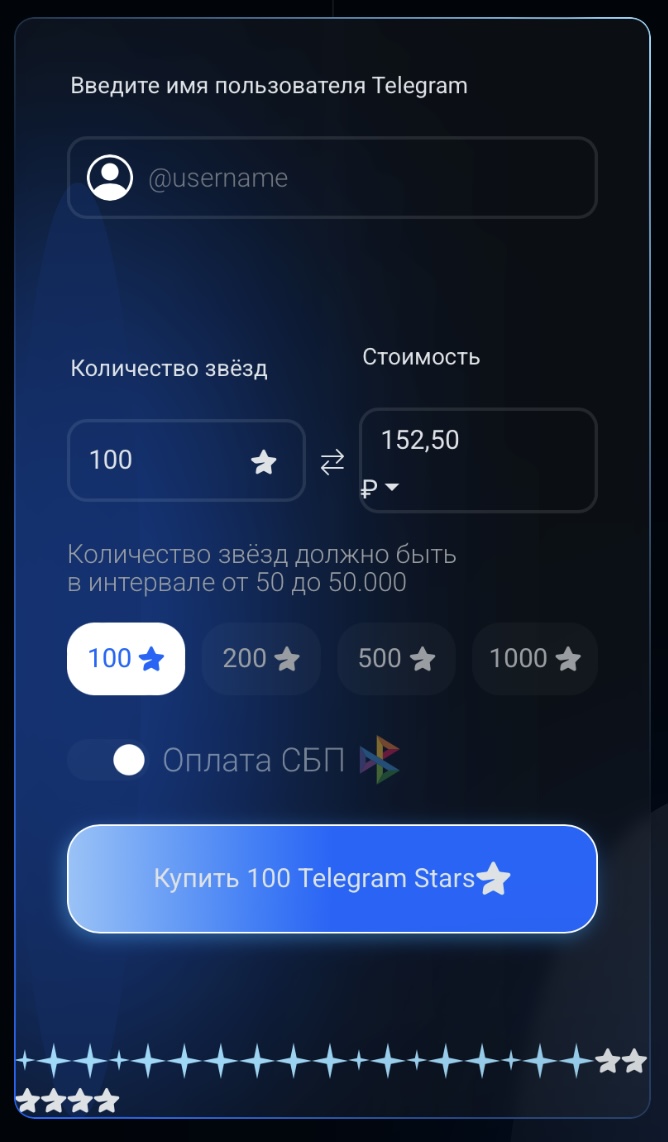The height and width of the screenshot is (1142, 668).
Task: Select the 200 stars chip
Action: 261,659
